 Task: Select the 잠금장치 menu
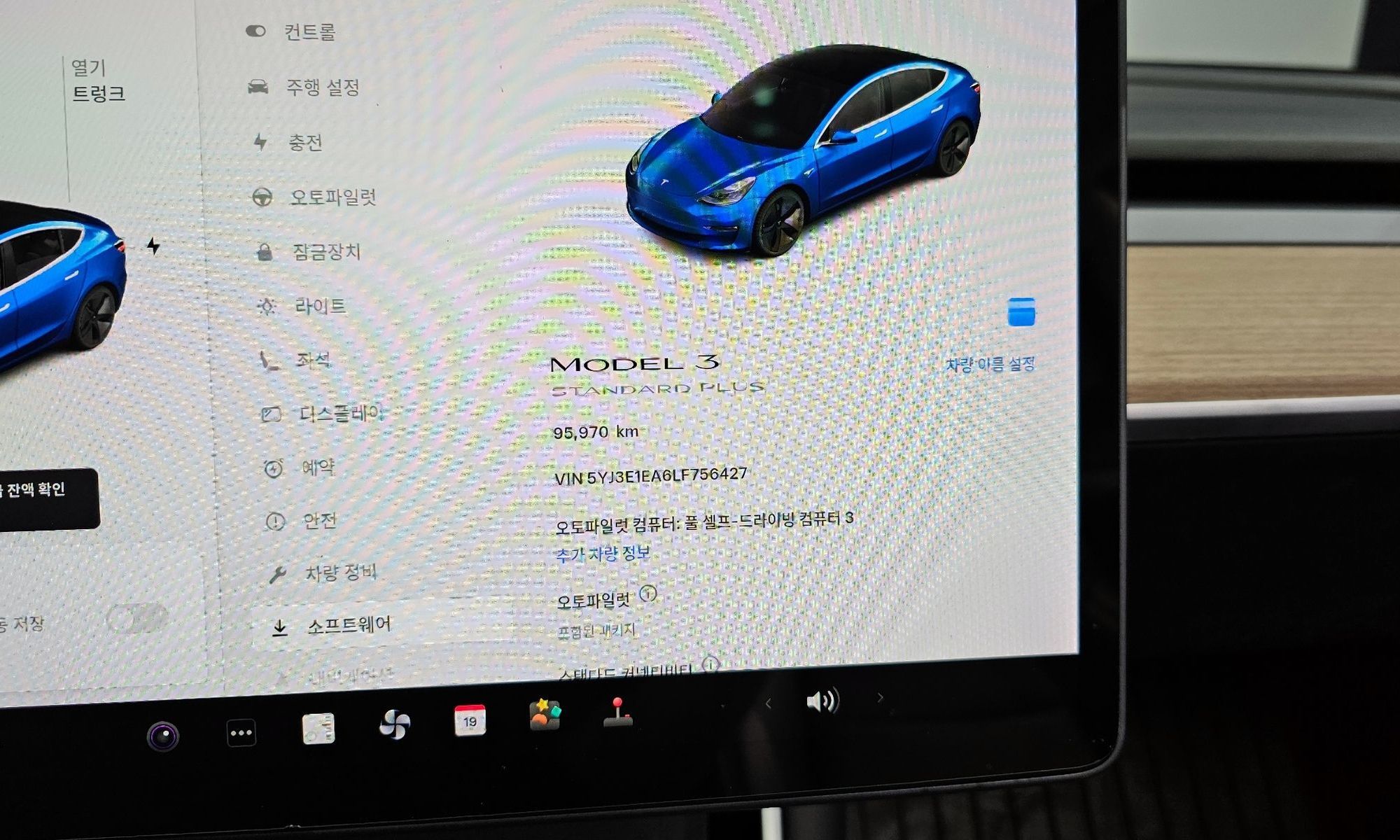[325, 251]
